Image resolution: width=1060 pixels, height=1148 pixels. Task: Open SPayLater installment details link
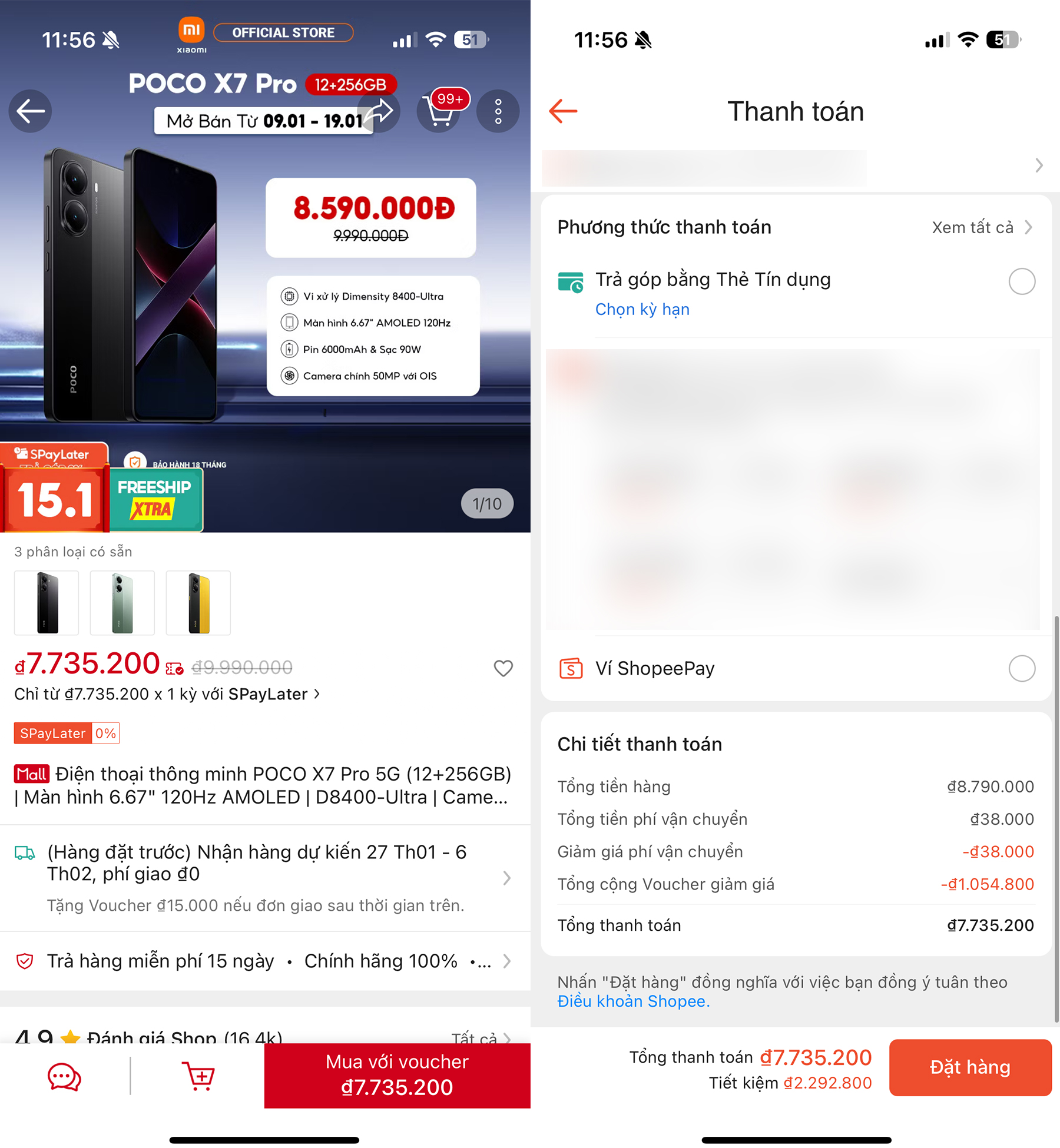click(x=167, y=694)
